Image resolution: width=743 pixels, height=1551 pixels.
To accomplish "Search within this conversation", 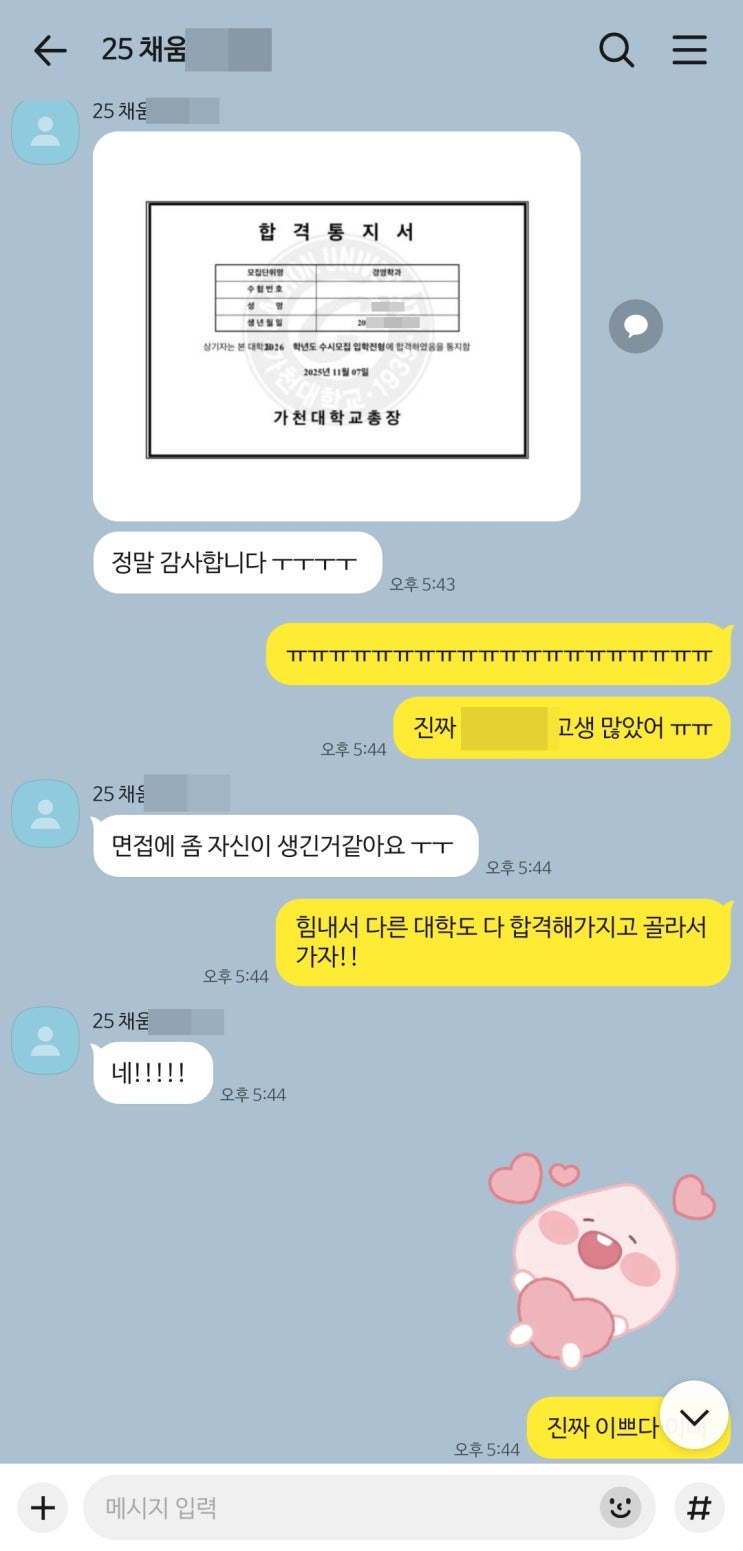I will [616, 50].
